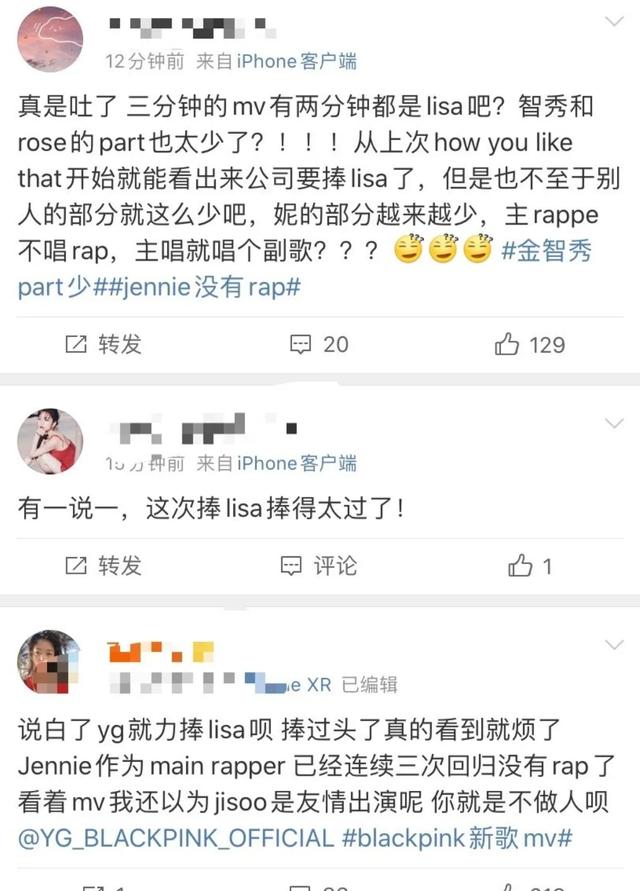The width and height of the screenshot is (640, 891).
Task: Open the avatar of the first poster
Action: (x=51, y=38)
